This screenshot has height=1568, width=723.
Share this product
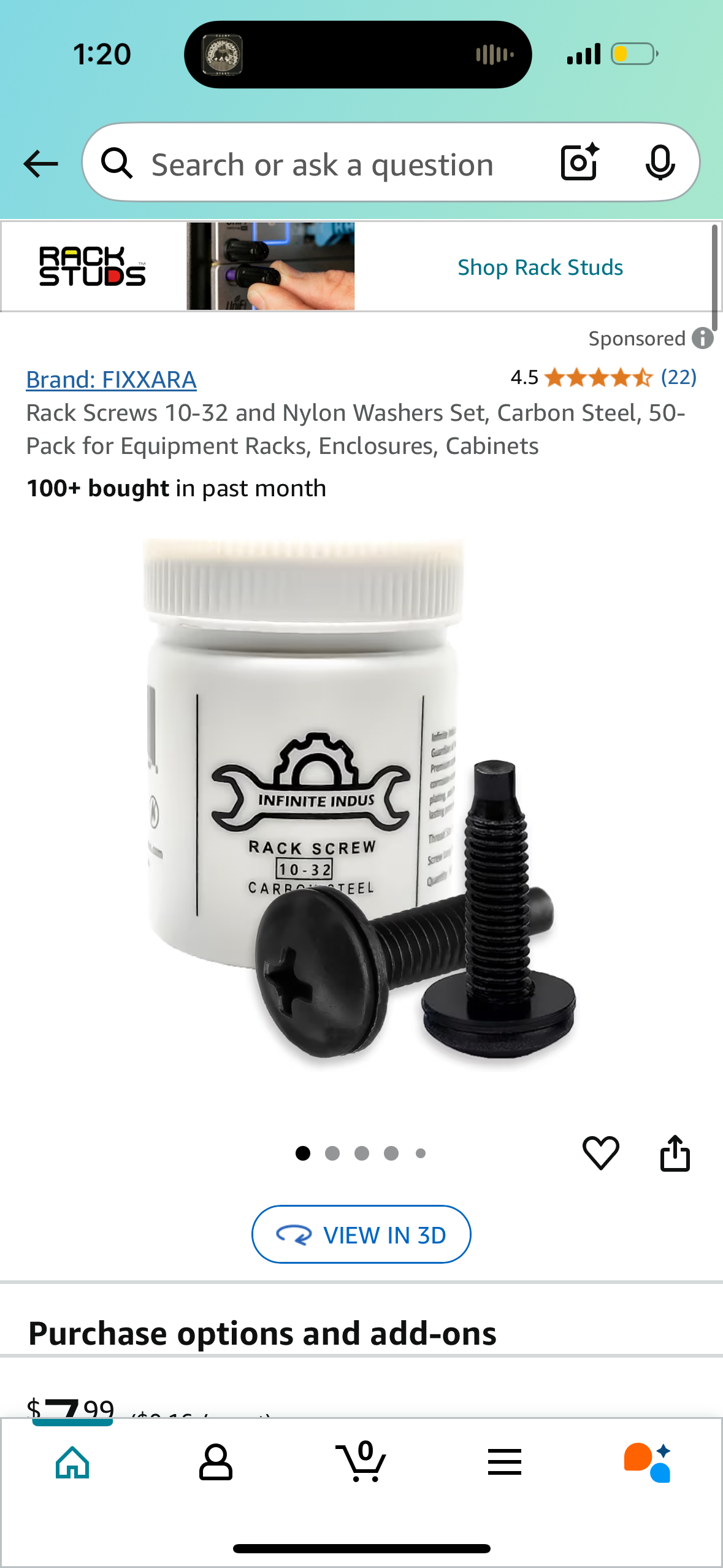pos(675,1153)
